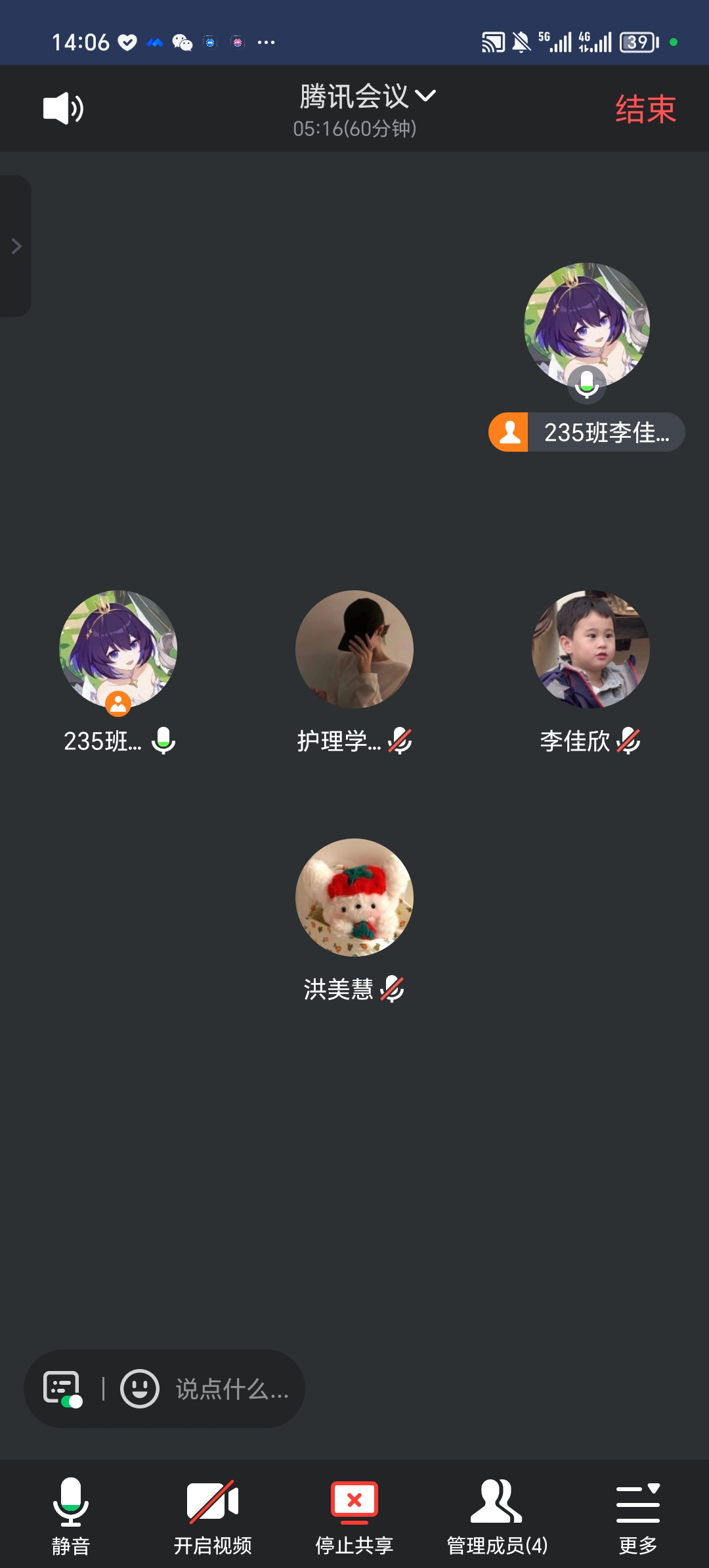Type in the 说点什么 chat field
709x1568 pixels.
(232, 1389)
